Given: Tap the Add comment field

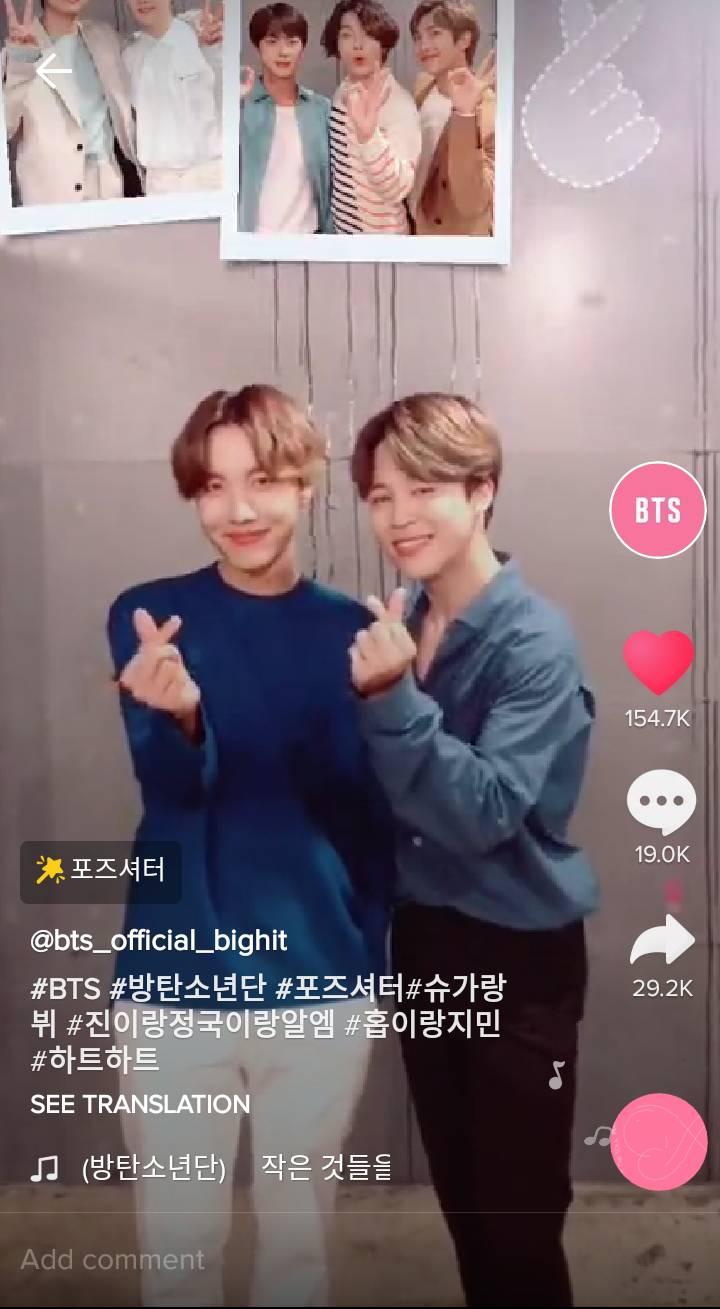Looking at the screenshot, I should 360,1260.
